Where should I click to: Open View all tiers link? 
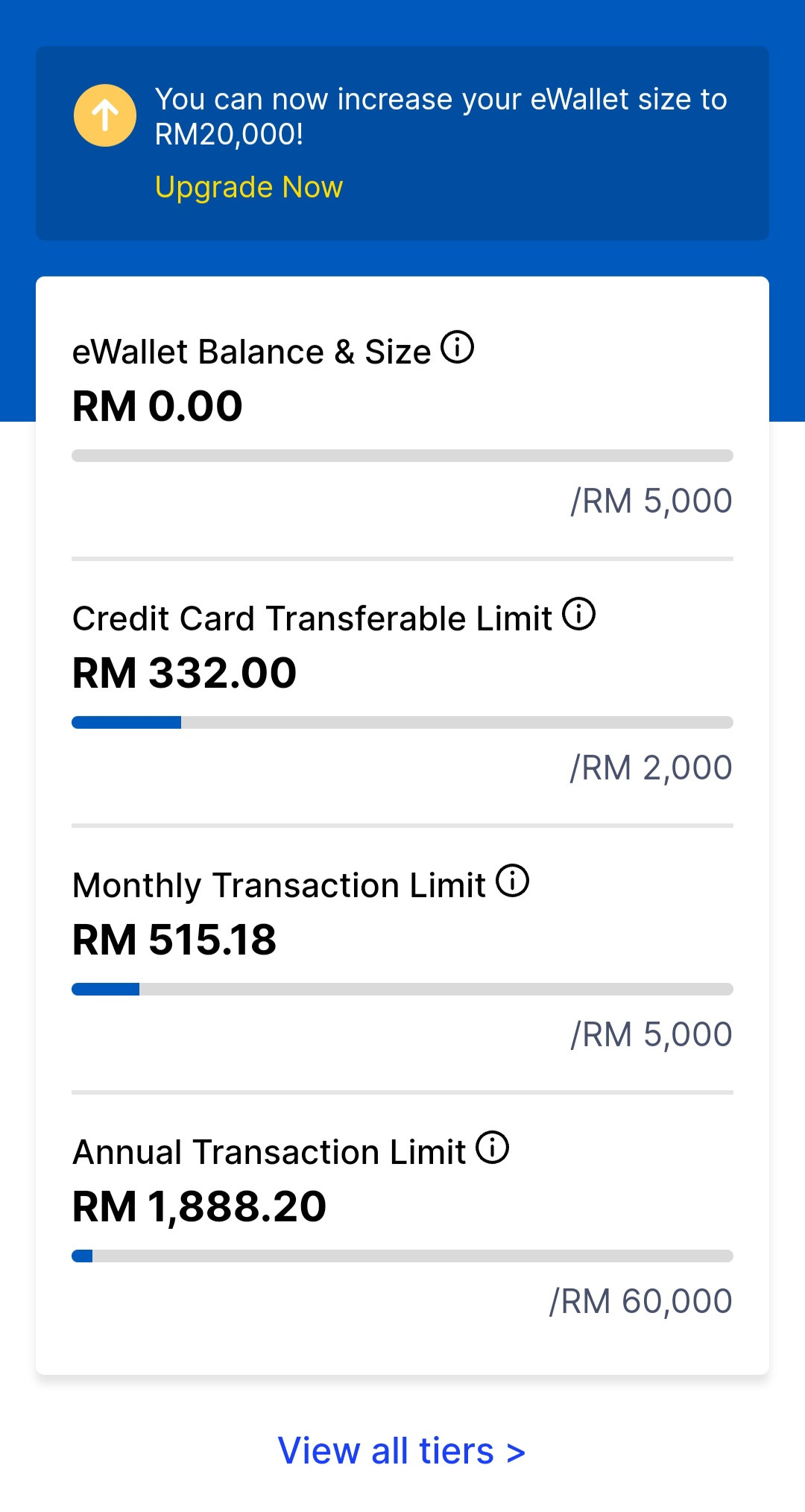[x=402, y=1451]
